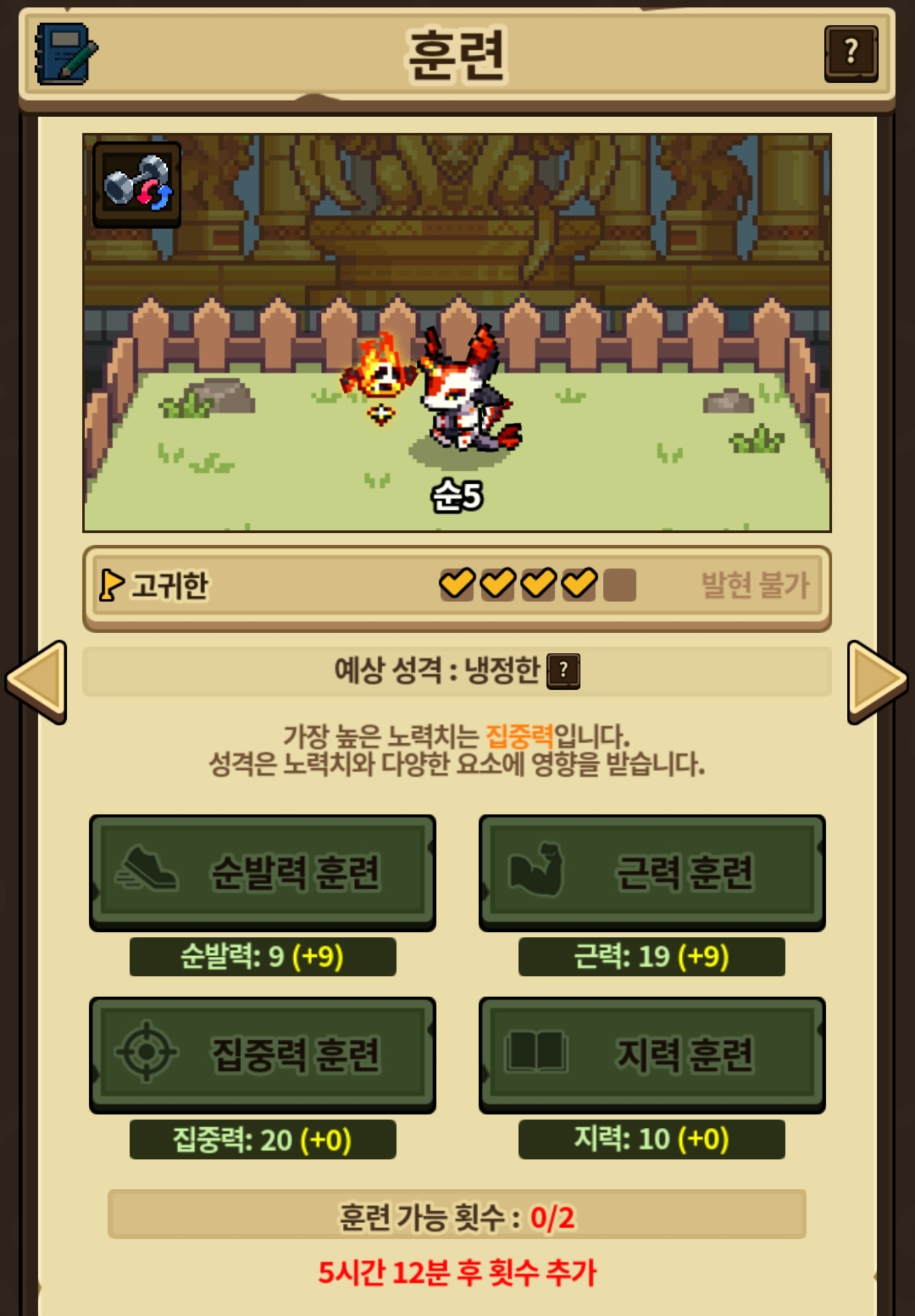Screen dimensions: 915x1316
Task: Start 근력 훈련
Action: (x=652, y=872)
